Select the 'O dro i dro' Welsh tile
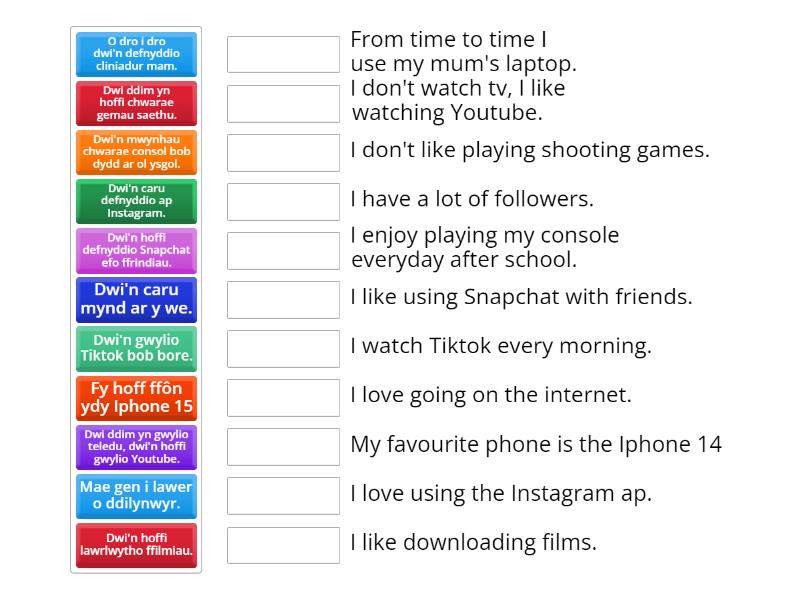The width and height of the screenshot is (800, 600). point(136,54)
